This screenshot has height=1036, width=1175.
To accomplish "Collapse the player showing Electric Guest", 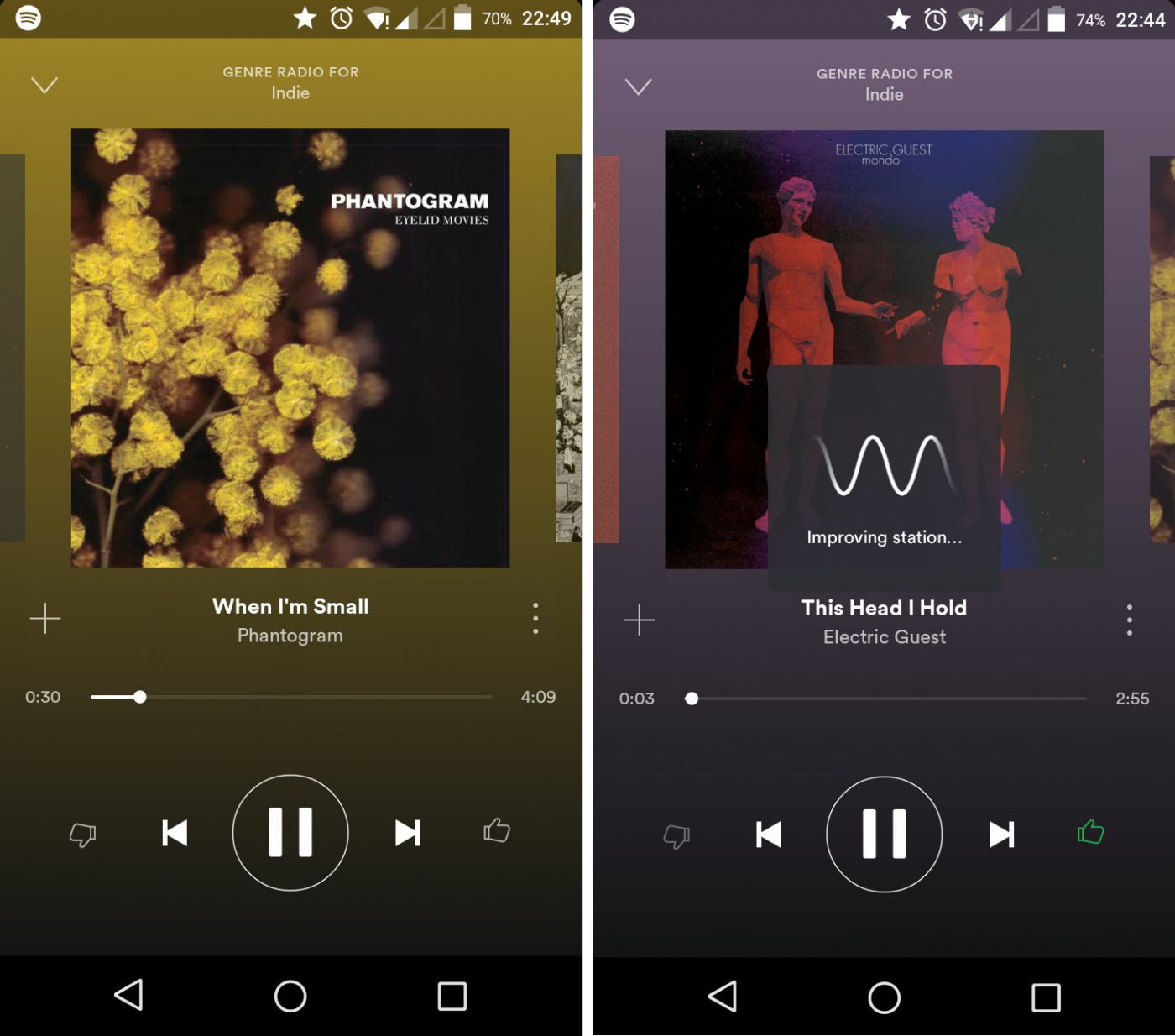I will point(639,86).
